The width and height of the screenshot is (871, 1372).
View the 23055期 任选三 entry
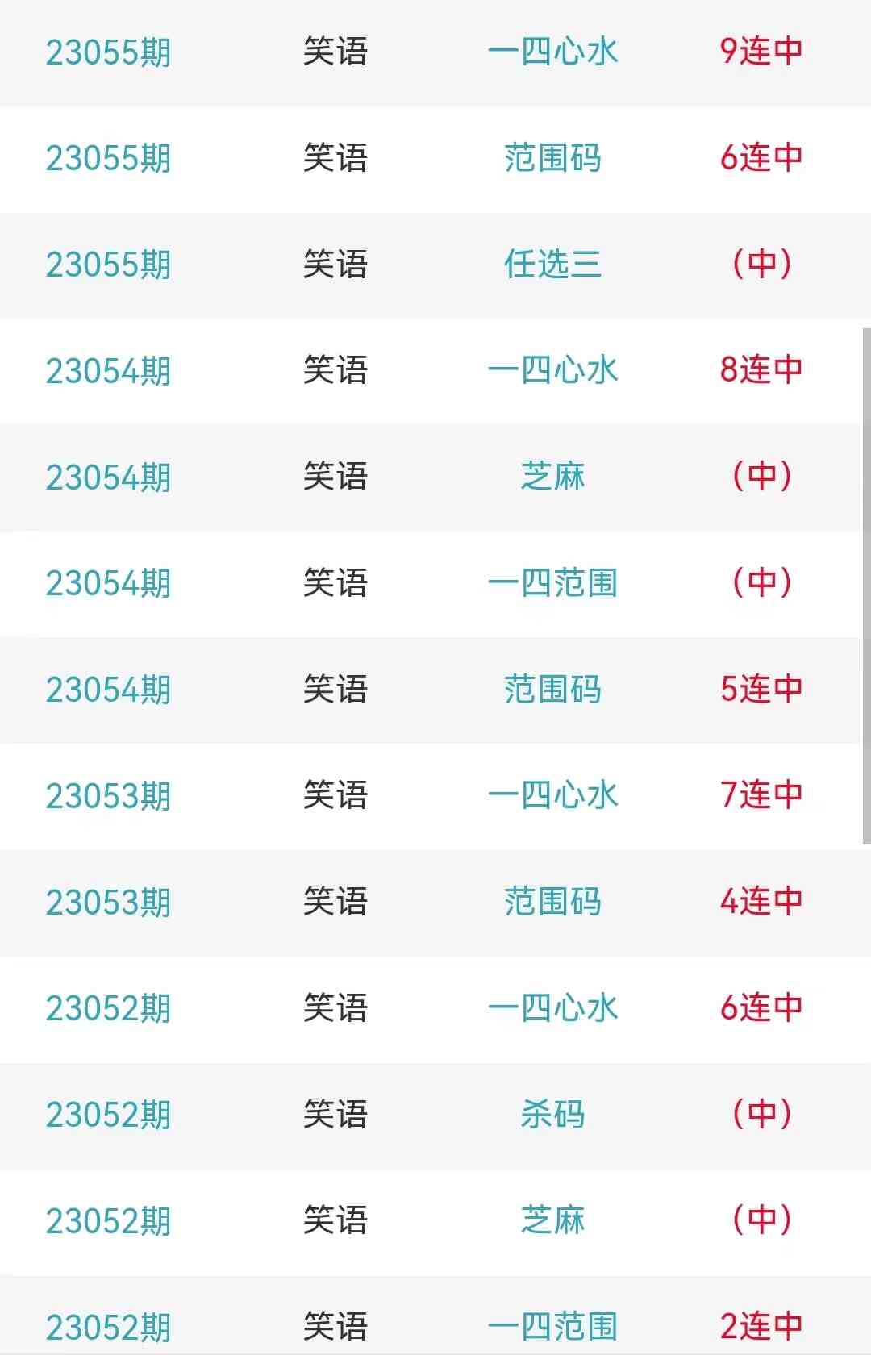click(552, 265)
